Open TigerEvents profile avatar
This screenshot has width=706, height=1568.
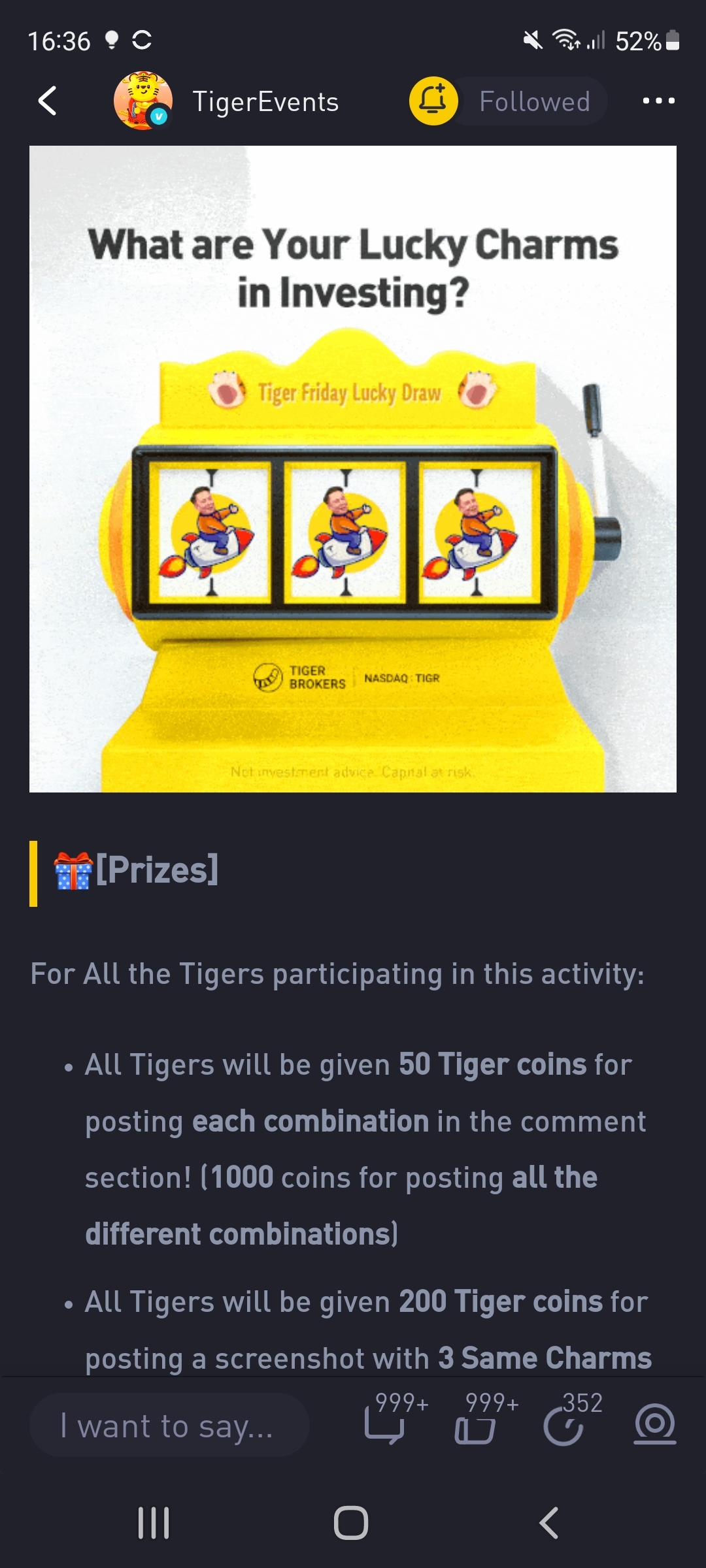coord(143,101)
